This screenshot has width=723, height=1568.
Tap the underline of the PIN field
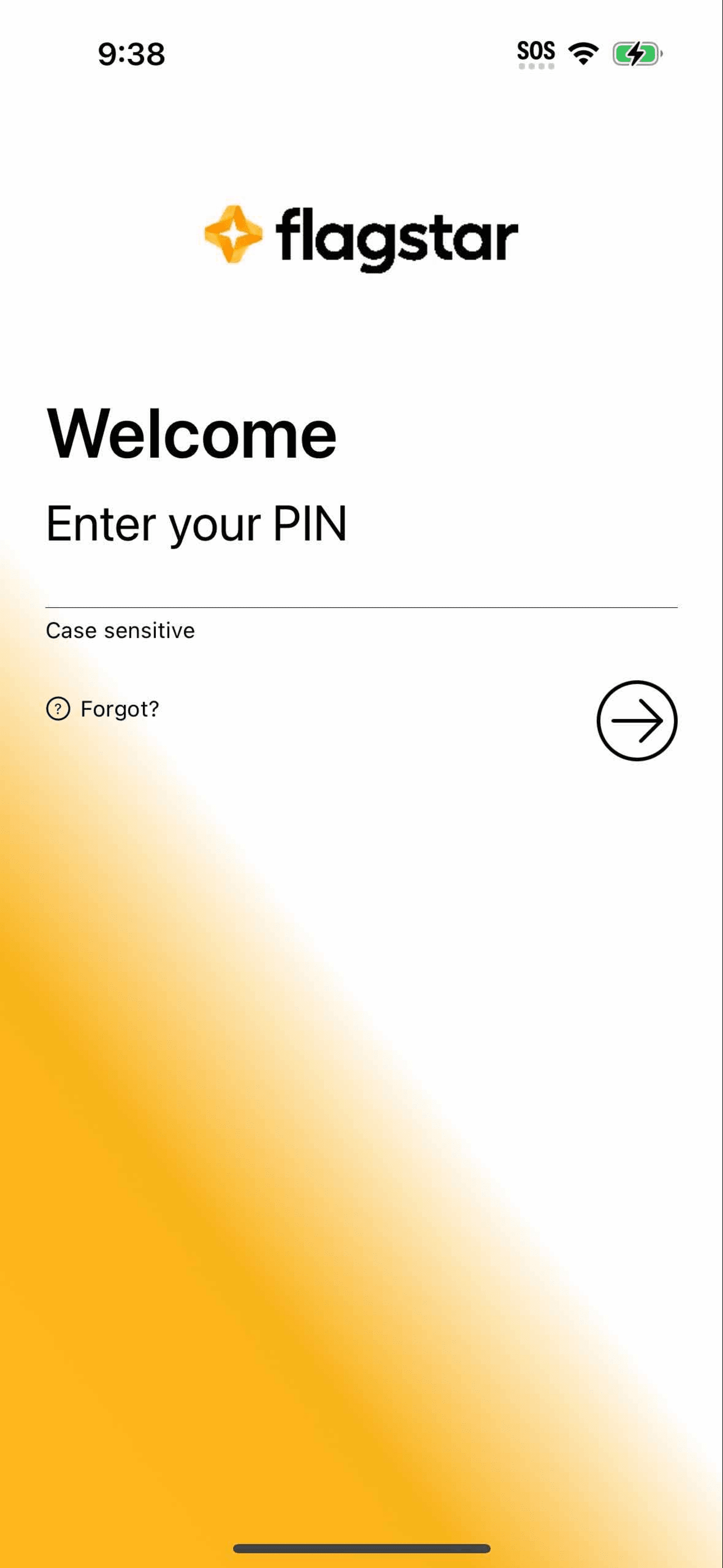point(361,606)
